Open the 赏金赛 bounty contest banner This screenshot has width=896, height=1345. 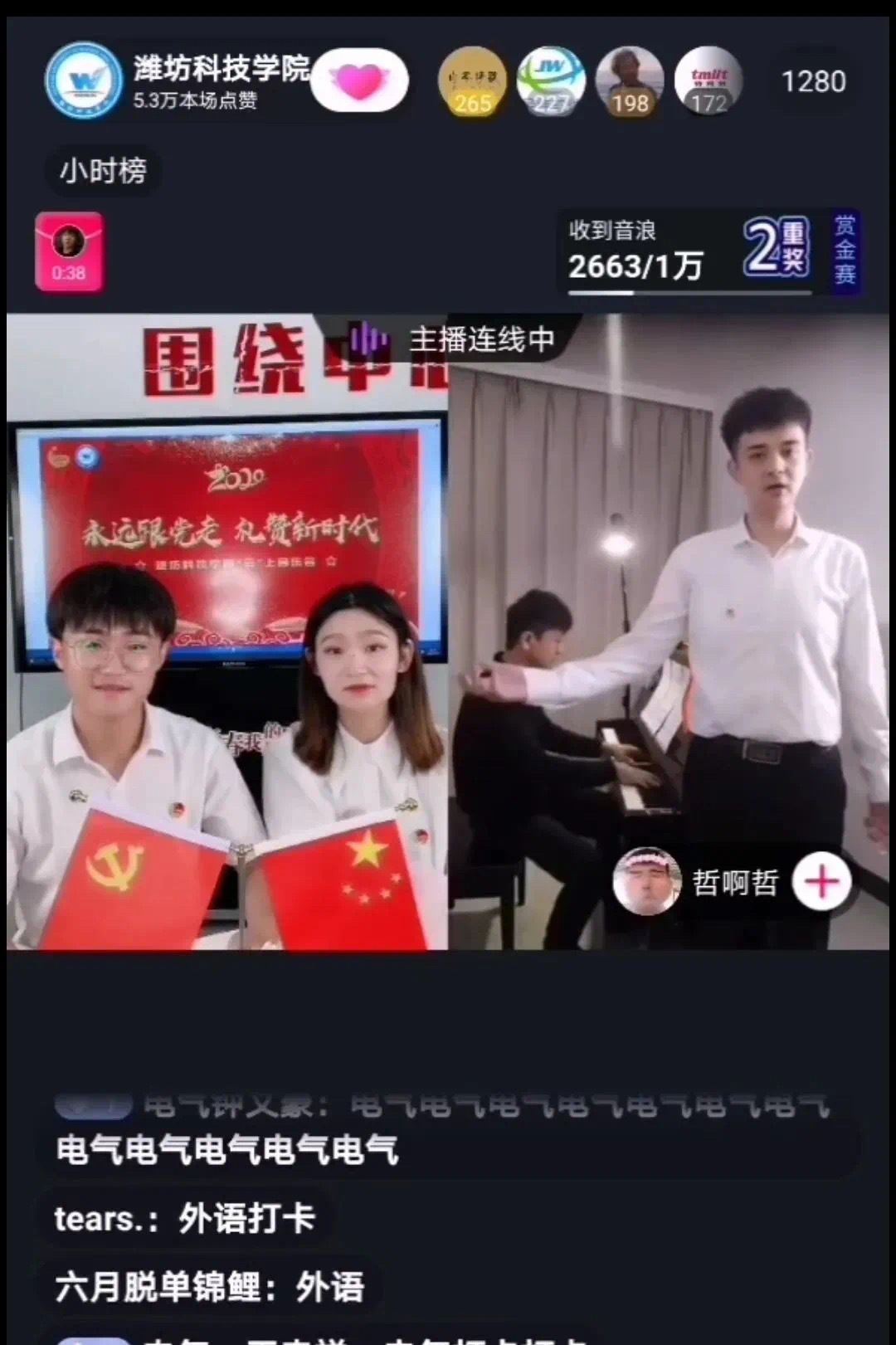pyautogui.click(x=845, y=251)
